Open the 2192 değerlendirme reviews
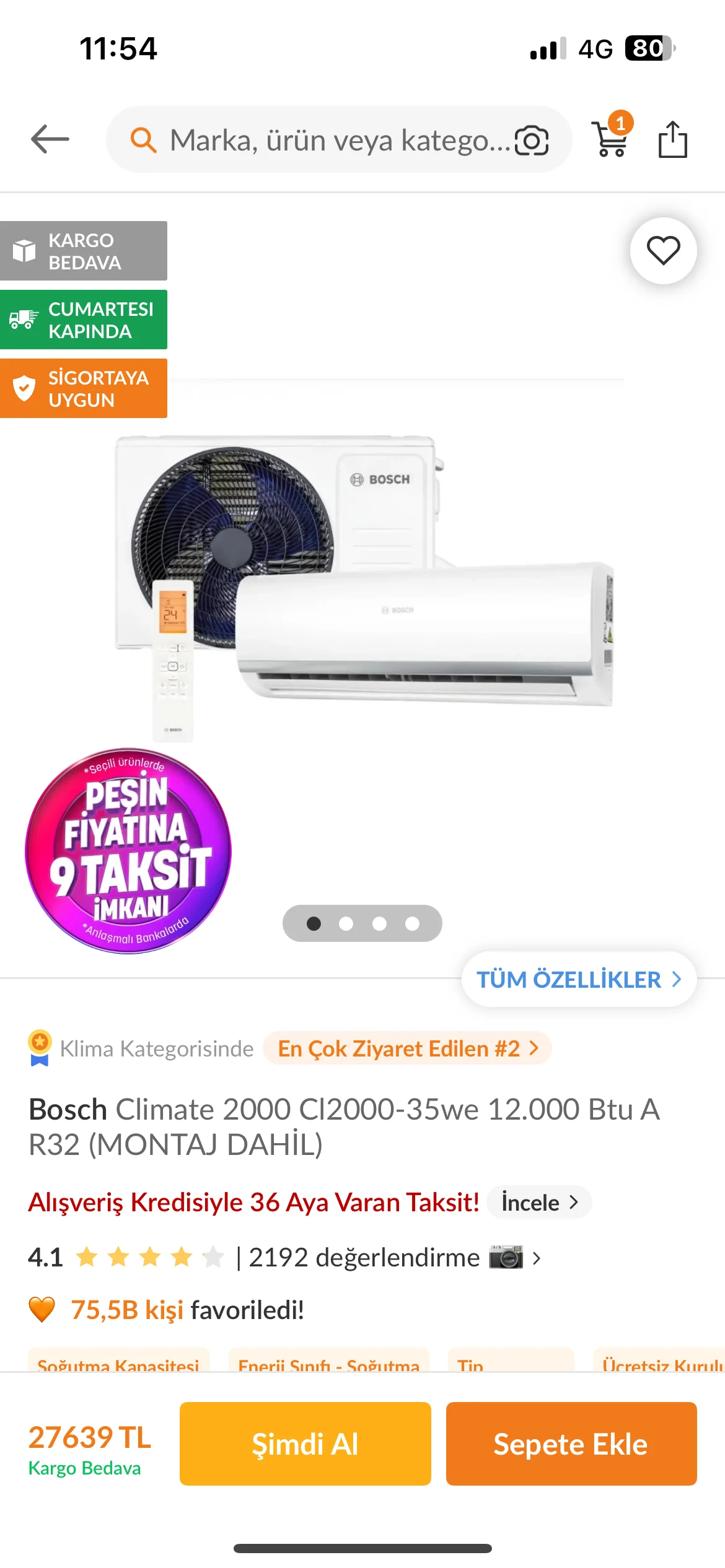The width and height of the screenshot is (725, 1568). [x=364, y=1258]
